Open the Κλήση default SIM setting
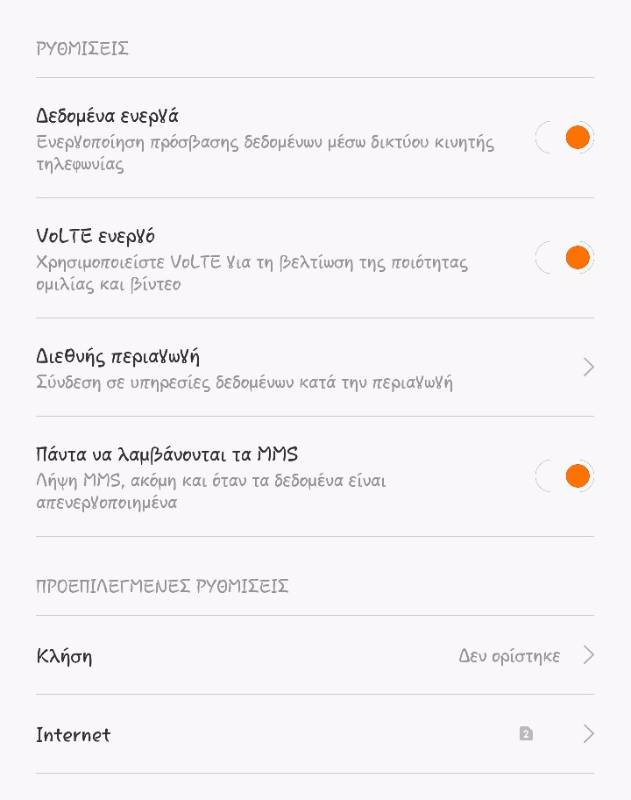This screenshot has height=800, width=631. (315, 656)
